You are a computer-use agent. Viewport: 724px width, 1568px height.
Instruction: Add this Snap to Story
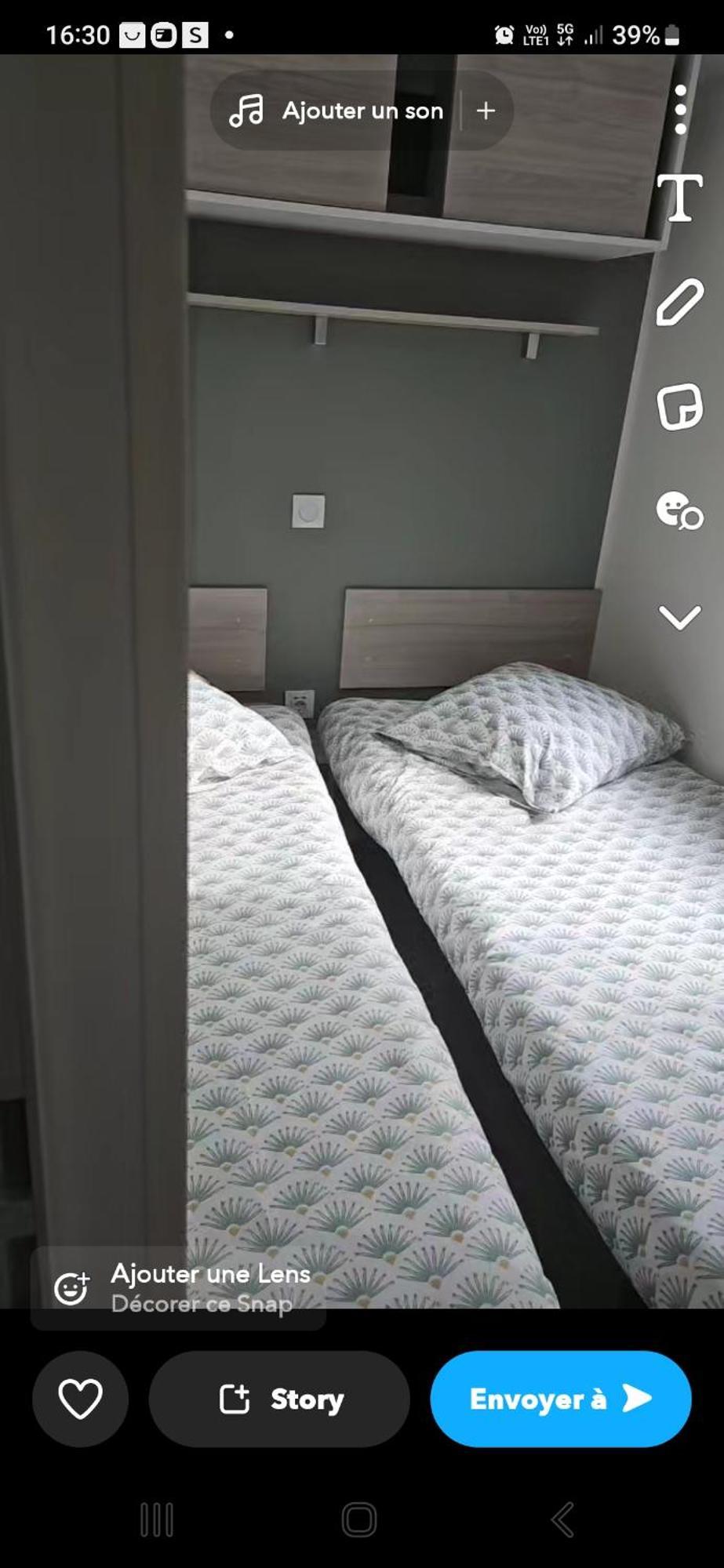279,1399
